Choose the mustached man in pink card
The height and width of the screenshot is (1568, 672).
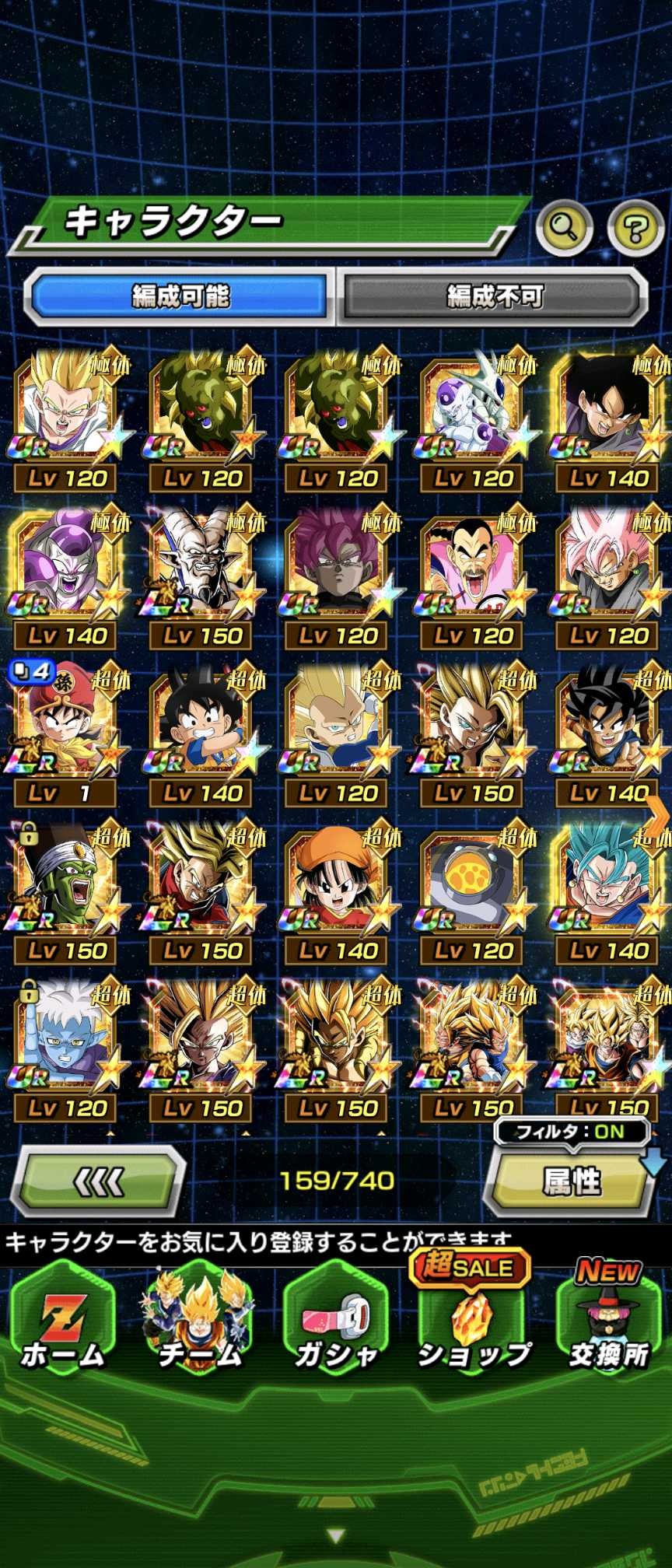point(471,578)
